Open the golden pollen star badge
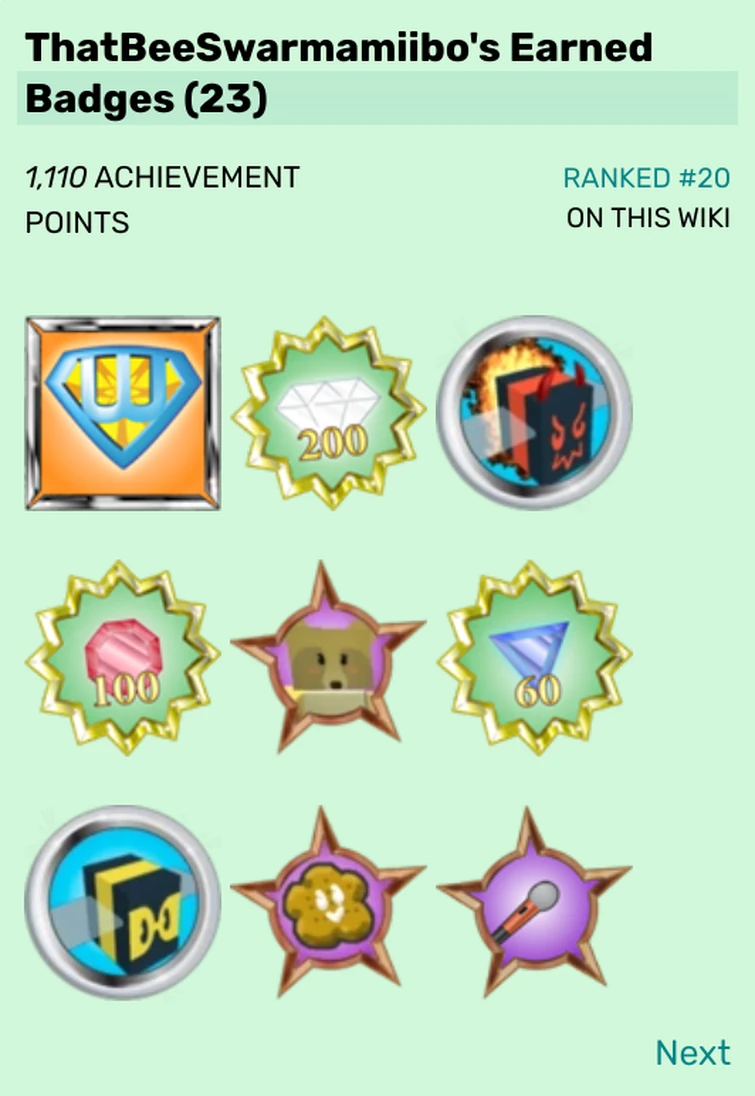Screen dimensions: 755x1096 coord(328,903)
